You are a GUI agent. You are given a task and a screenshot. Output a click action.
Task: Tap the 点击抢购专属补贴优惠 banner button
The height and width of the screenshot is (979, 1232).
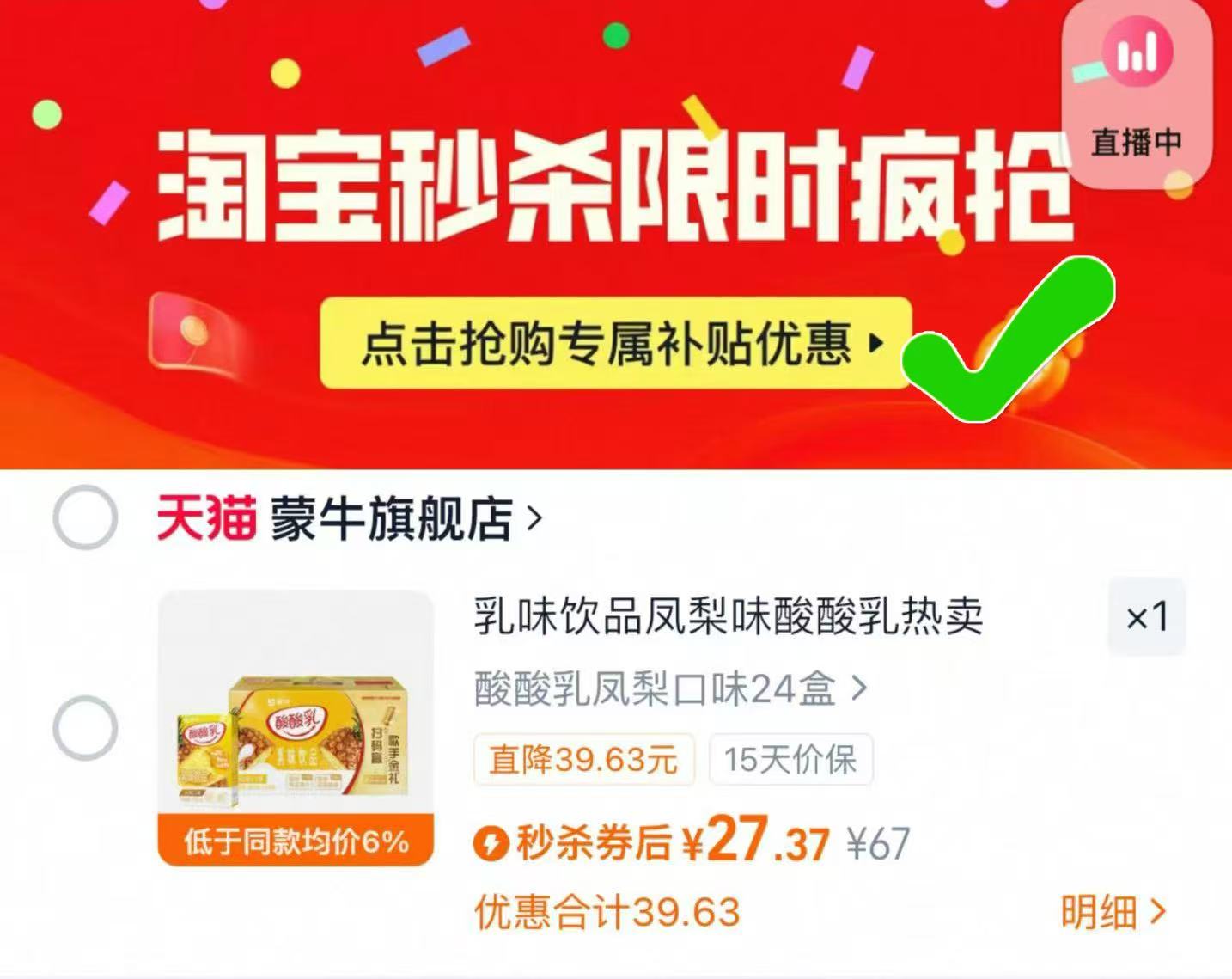pos(615,343)
